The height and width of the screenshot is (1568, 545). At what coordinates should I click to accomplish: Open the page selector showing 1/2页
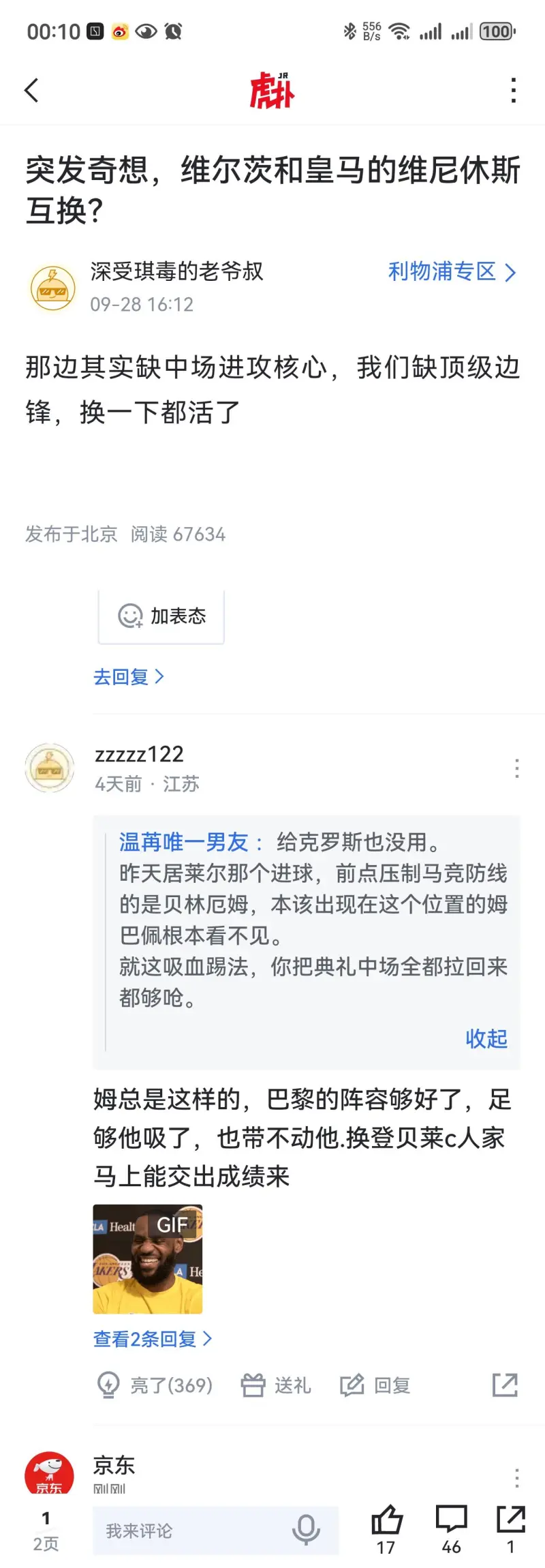(46, 1531)
